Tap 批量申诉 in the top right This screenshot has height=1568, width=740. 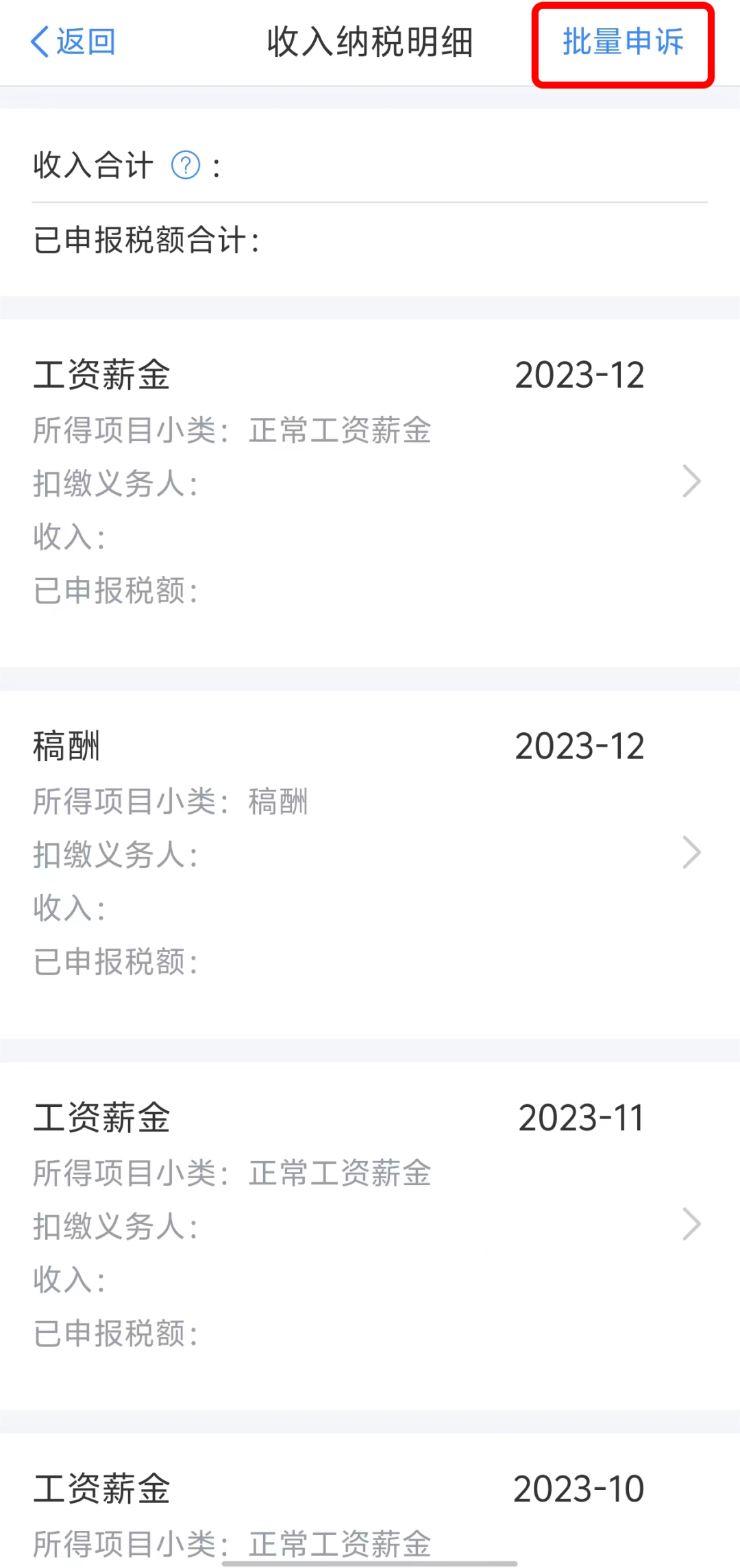pos(622,42)
